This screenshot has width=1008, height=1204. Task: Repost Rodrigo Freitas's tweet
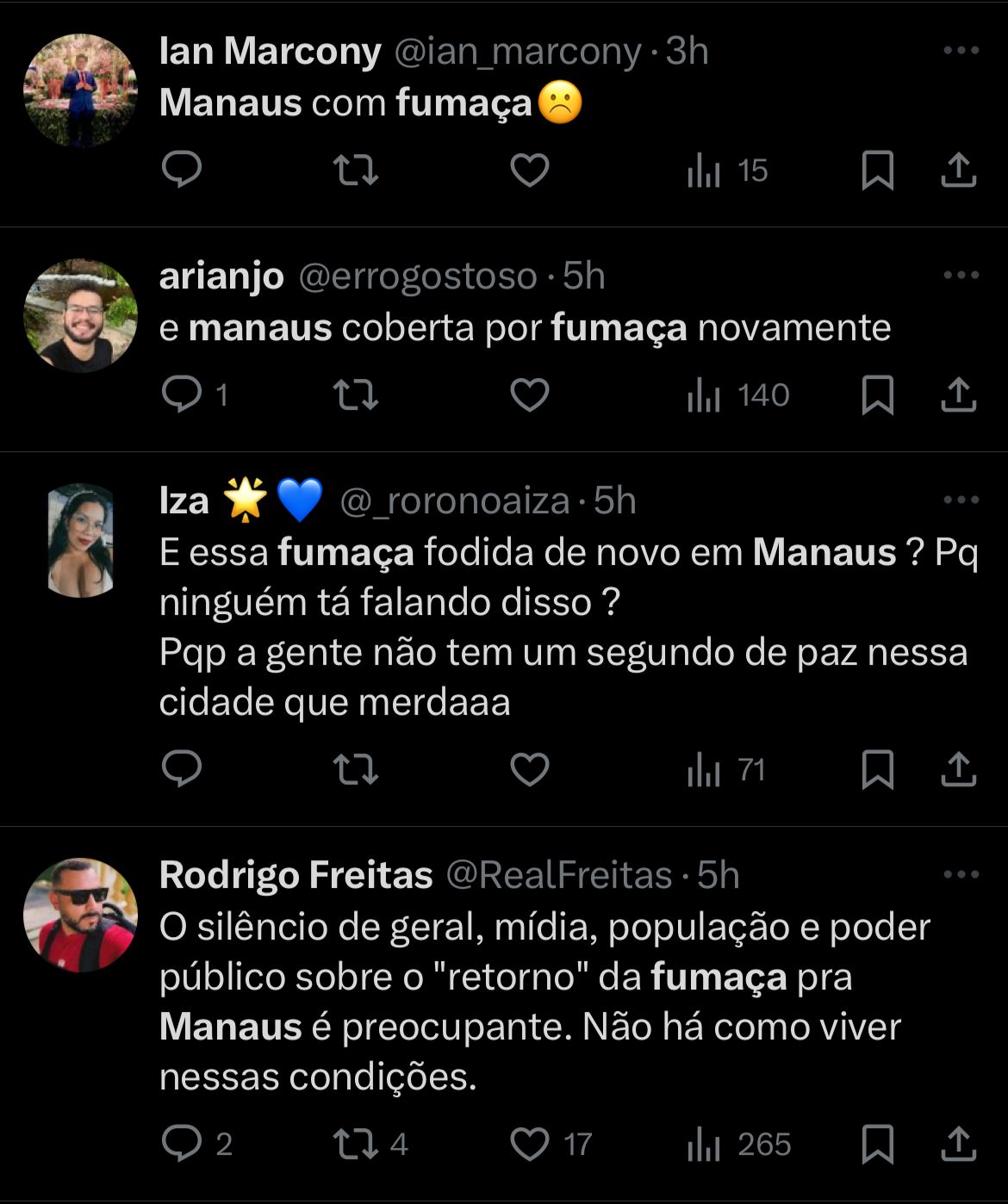tap(356, 1145)
